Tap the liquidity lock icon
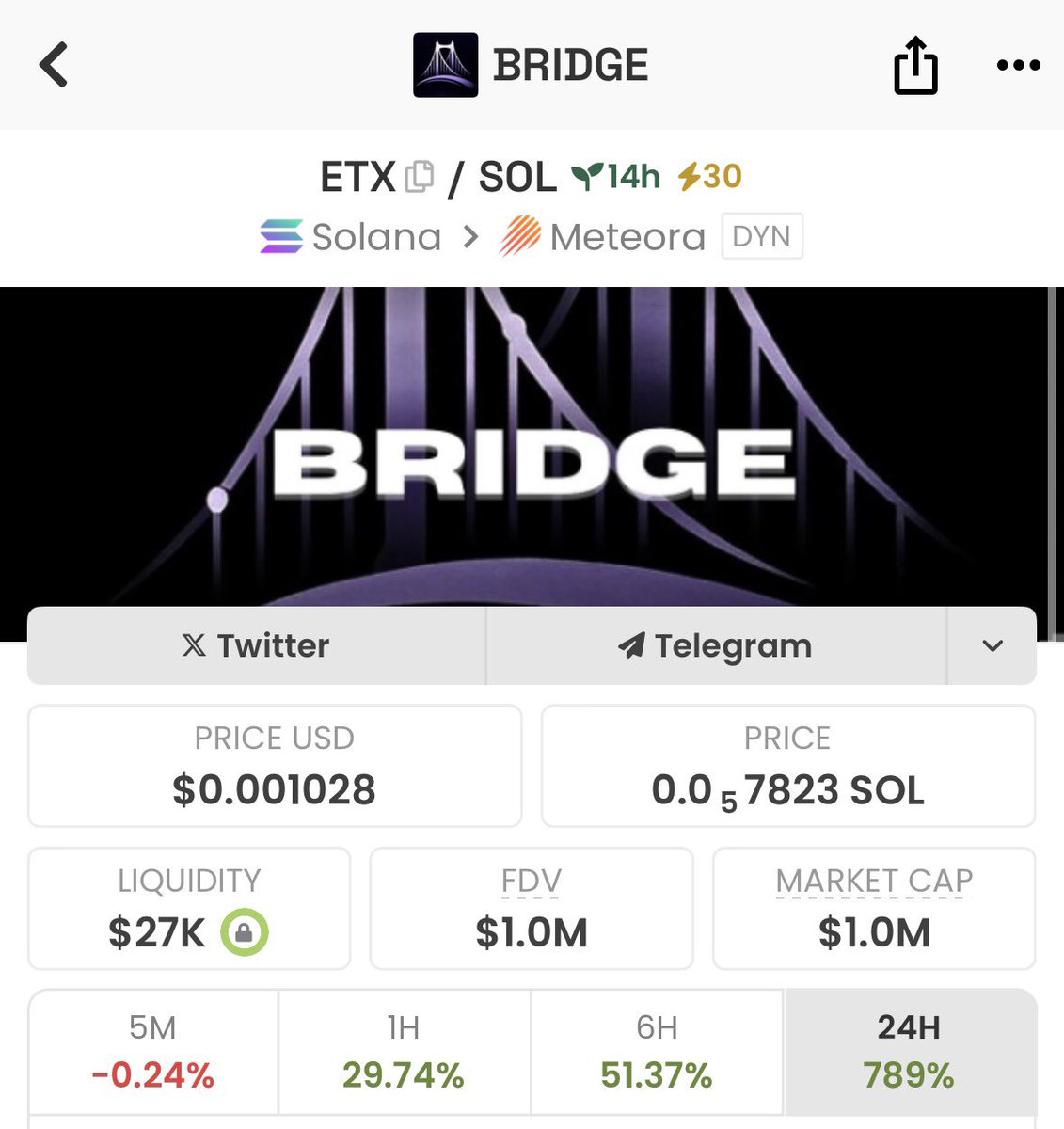This screenshot has height=1129, width=1064. pyautogui.click(x=244, y=932)
